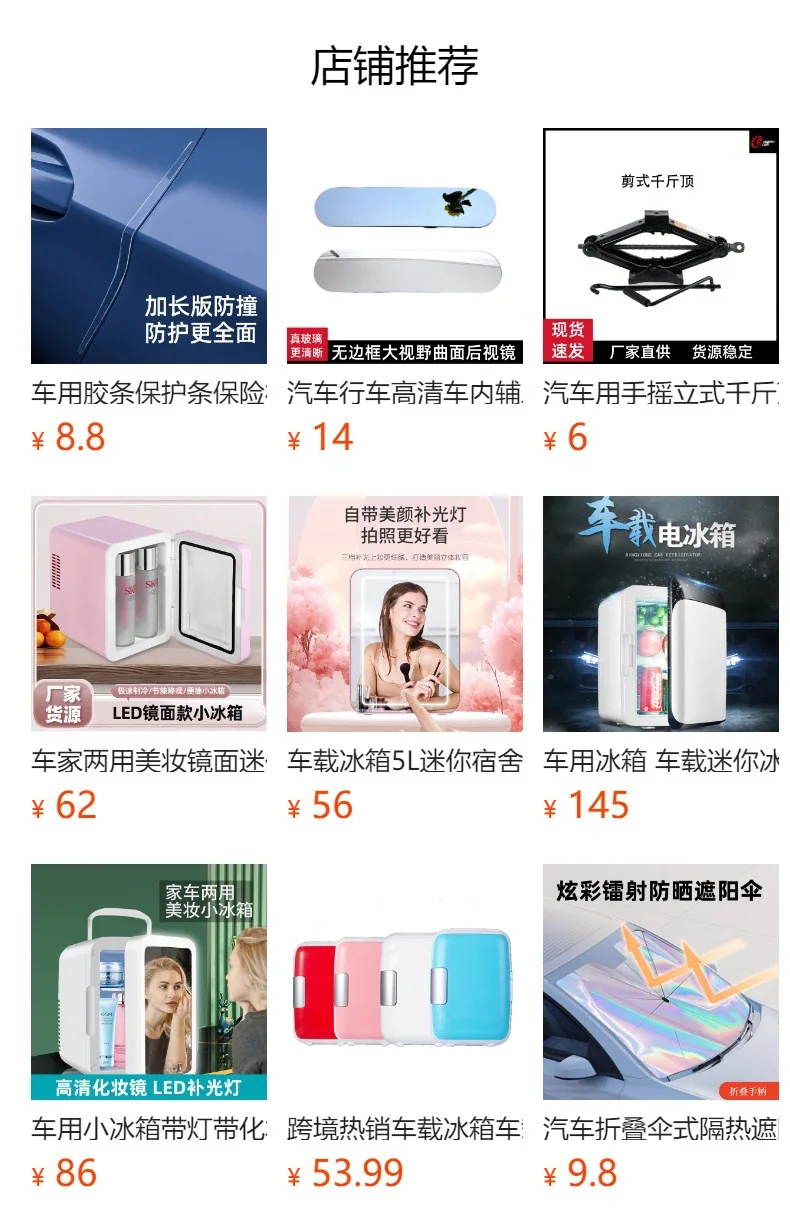
Task: View the 车用冰箱 车载迷你 item priced ¥145
Action: click(661, 614)
